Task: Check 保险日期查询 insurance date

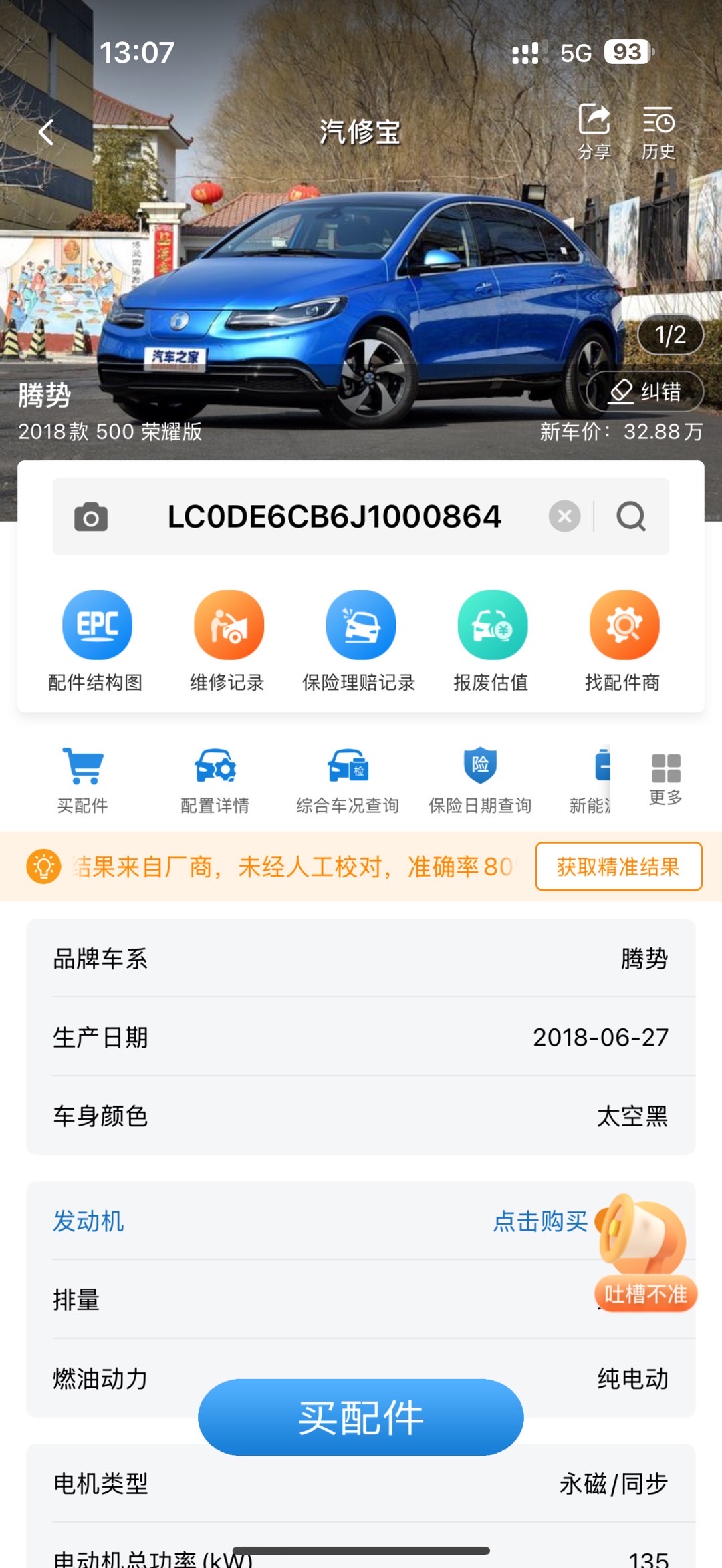Action: 480,780
